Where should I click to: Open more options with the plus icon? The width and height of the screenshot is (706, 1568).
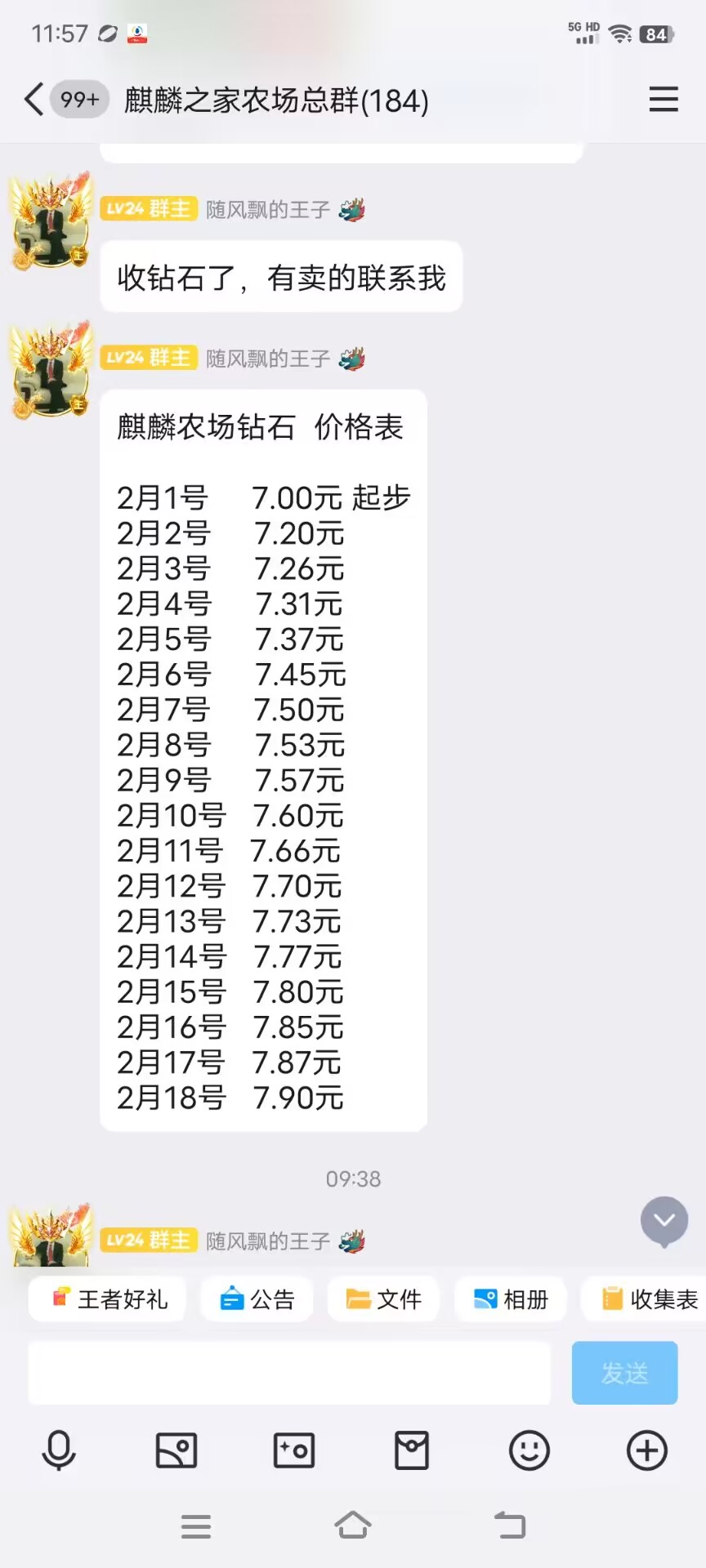[x=647, y=1450]
